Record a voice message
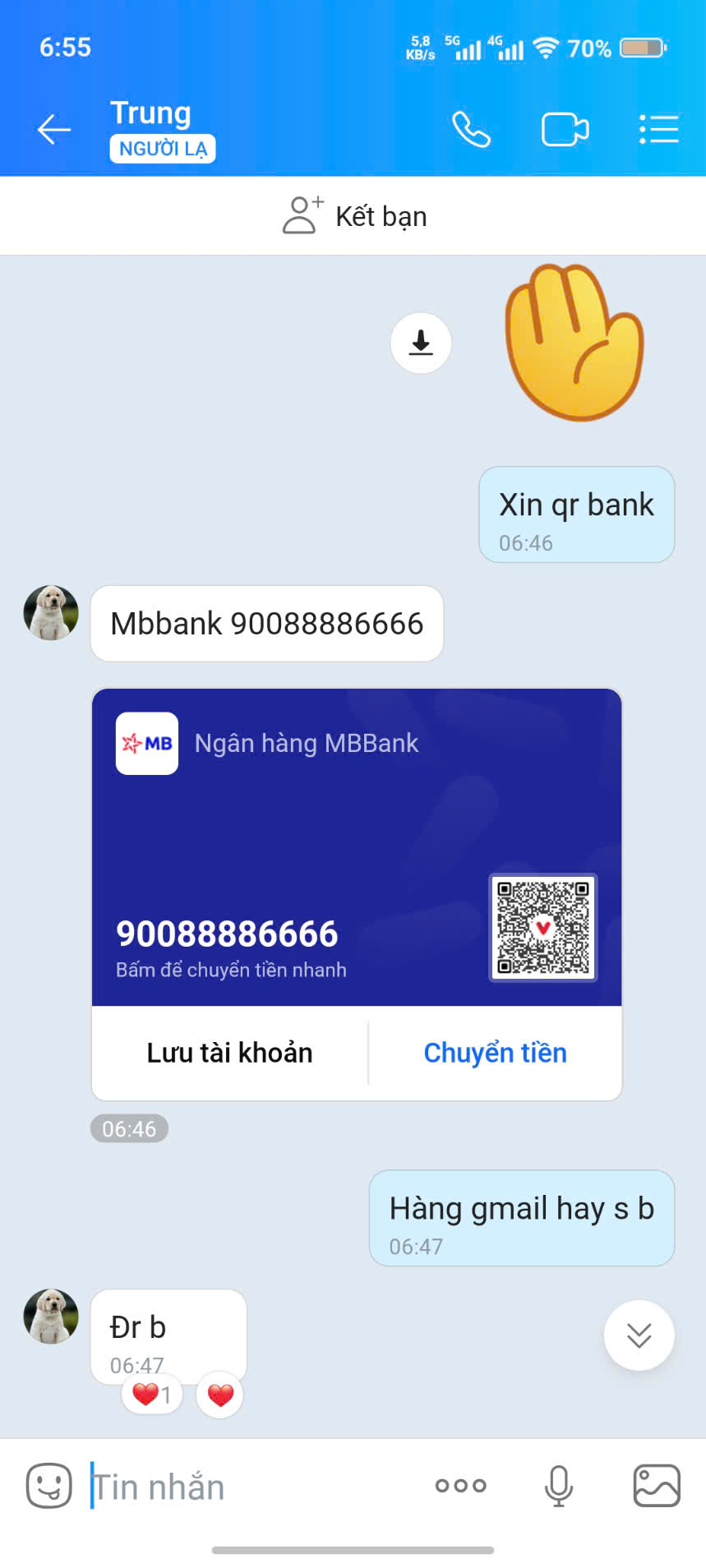706x1568 pixels. [559, 1486]
